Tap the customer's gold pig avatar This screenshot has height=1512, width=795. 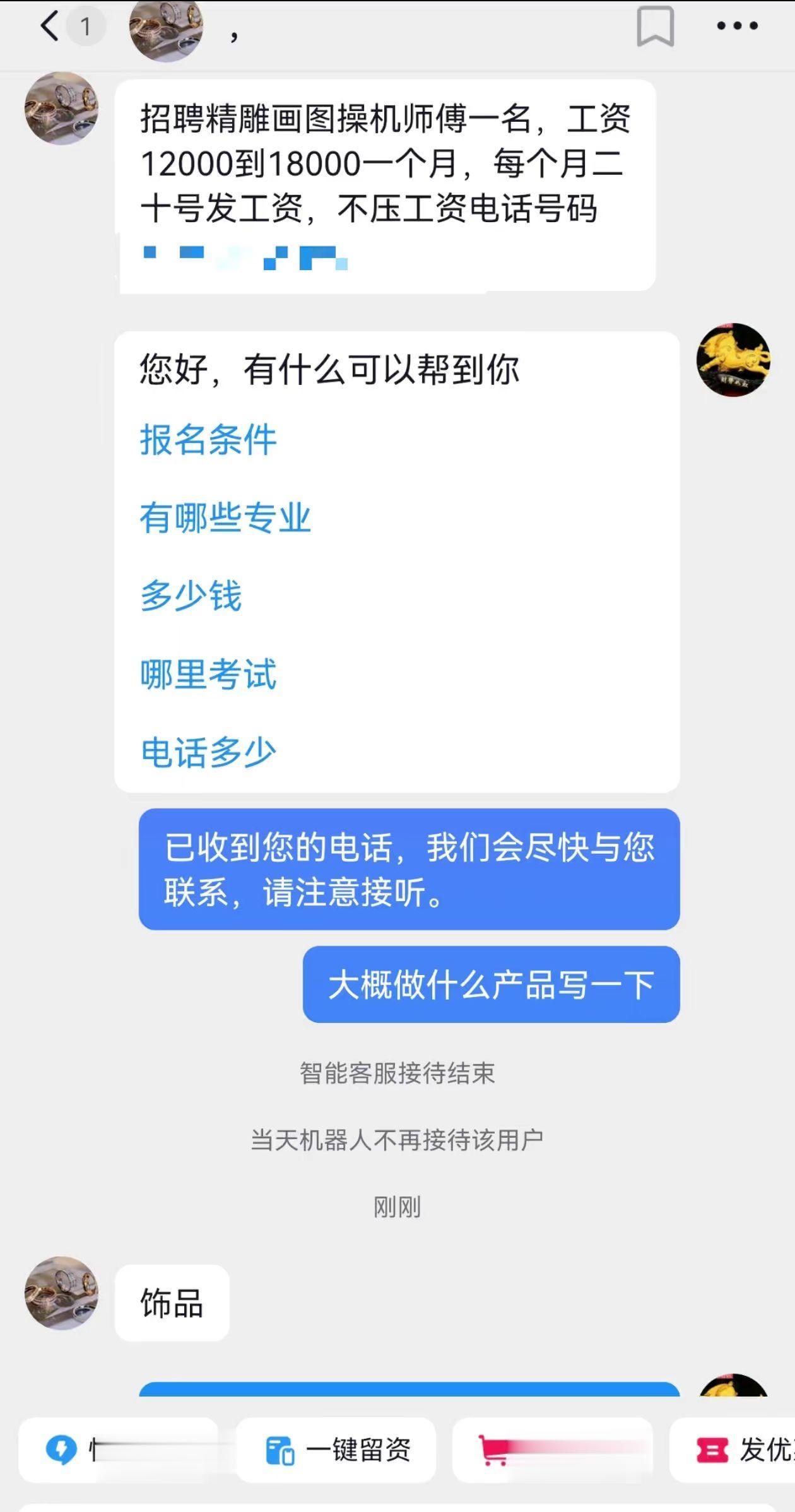(733, 360)
